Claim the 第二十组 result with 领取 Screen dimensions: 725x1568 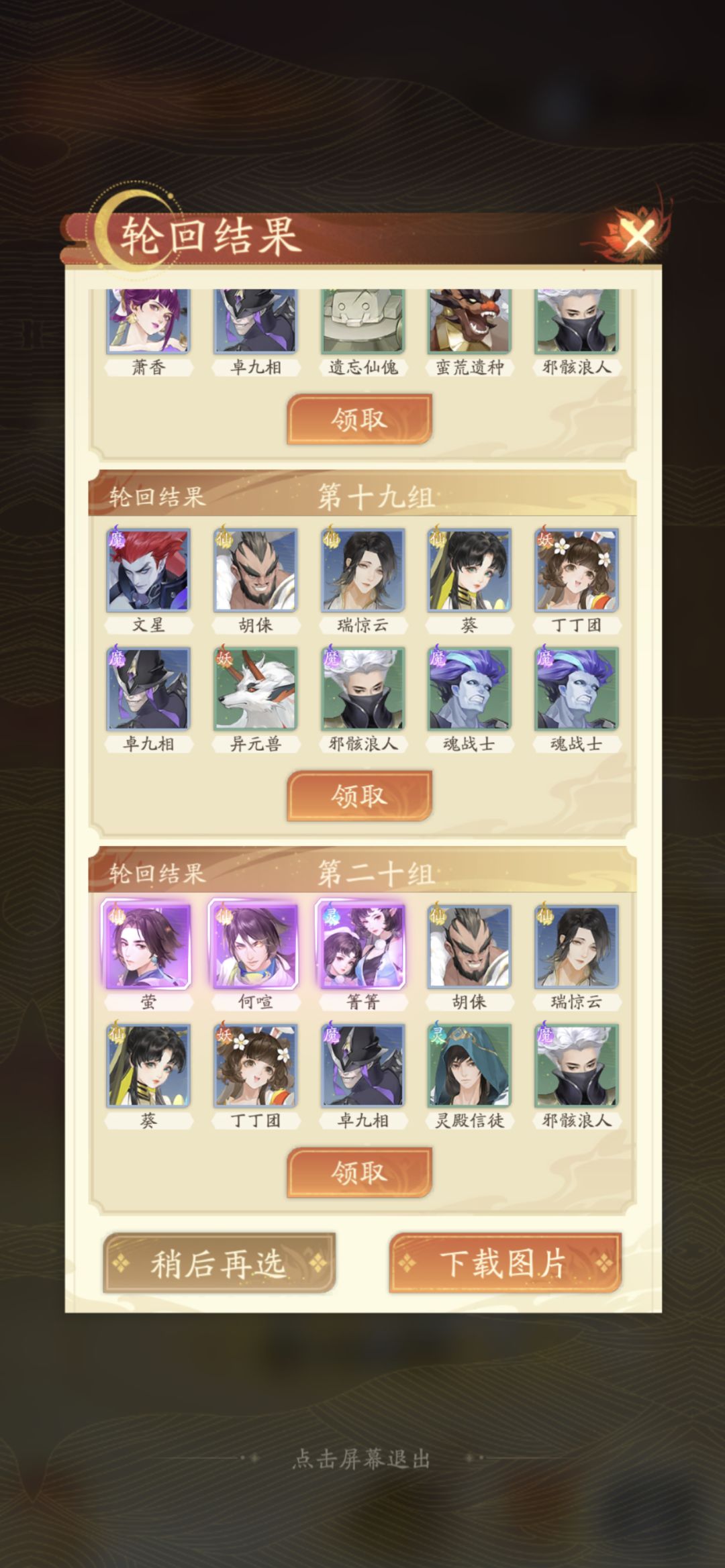359,1173
